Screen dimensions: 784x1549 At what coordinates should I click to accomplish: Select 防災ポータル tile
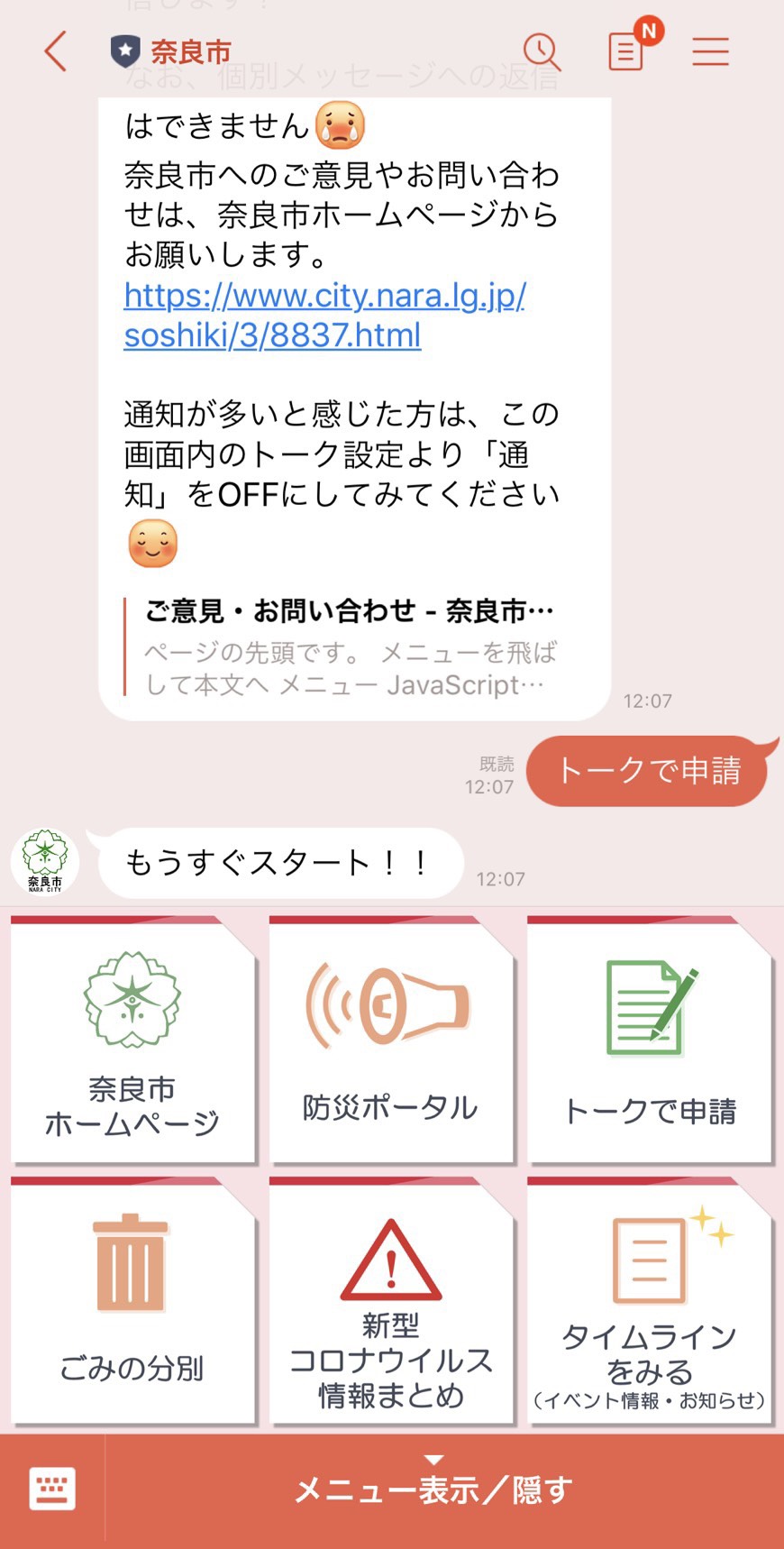(390, 1040)
